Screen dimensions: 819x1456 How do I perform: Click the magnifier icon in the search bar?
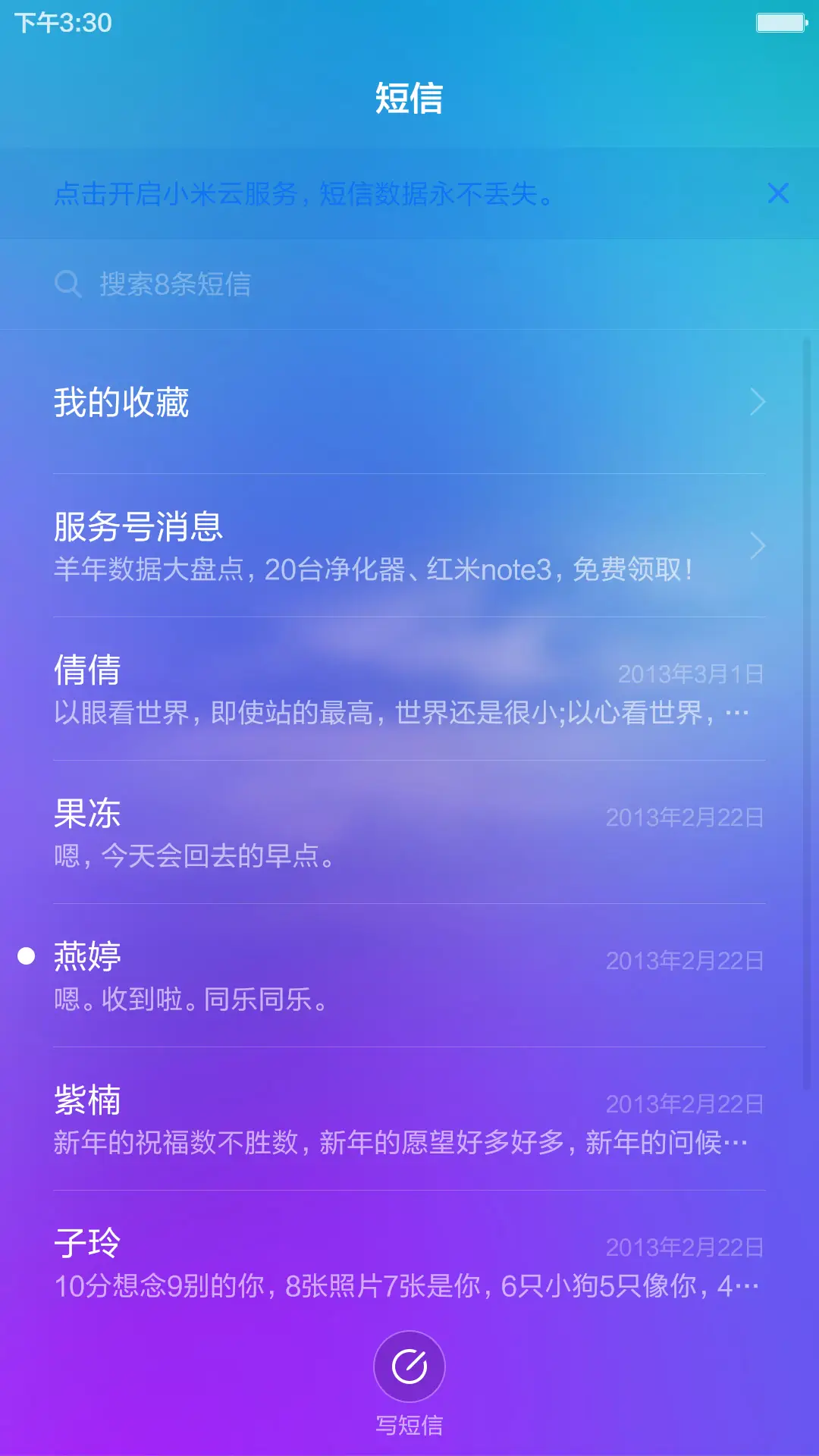click(68, 284)
